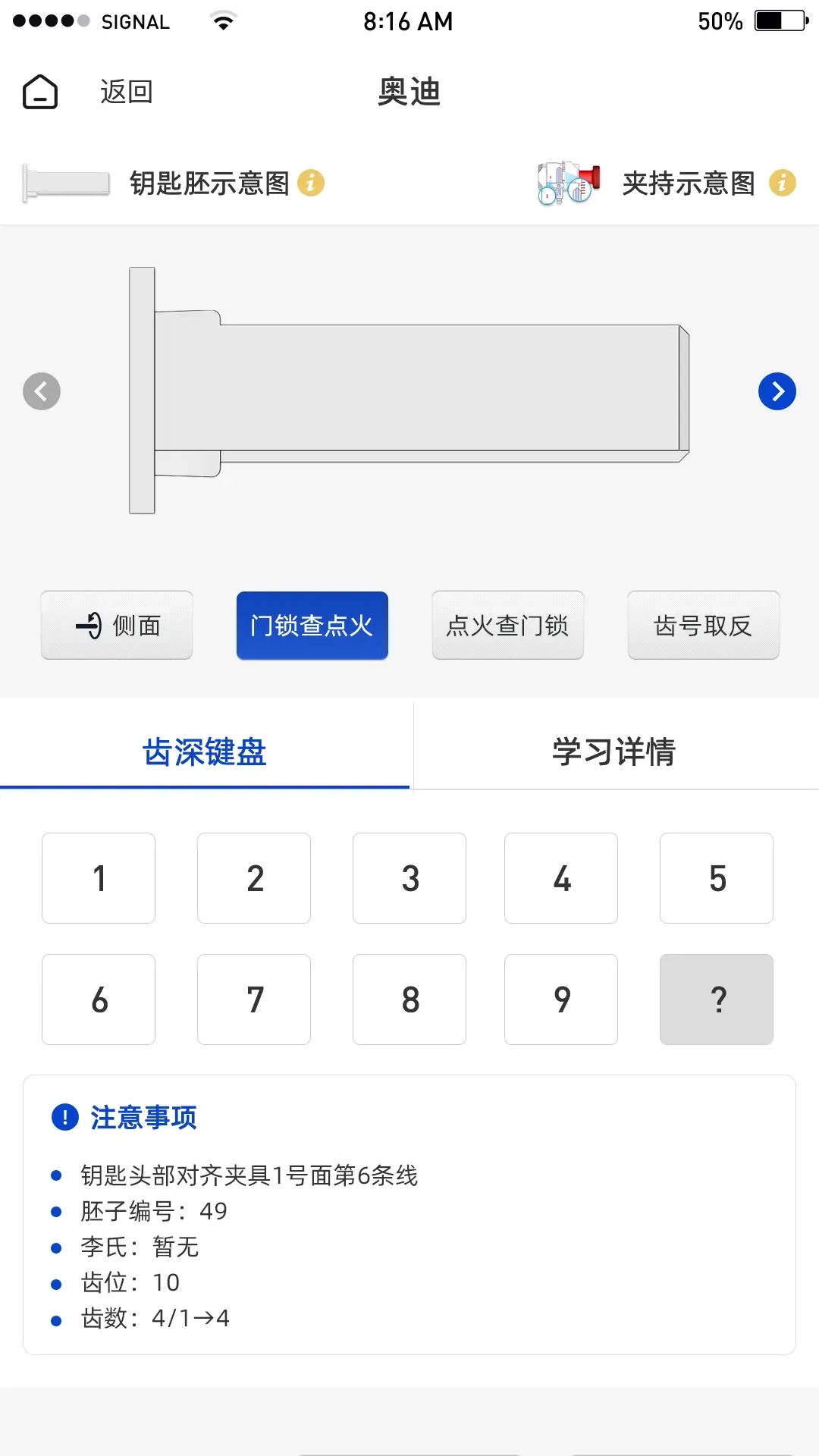Show next key image with right arrow
Screen dimensions: 819x1456
click(x=777, y=391)
